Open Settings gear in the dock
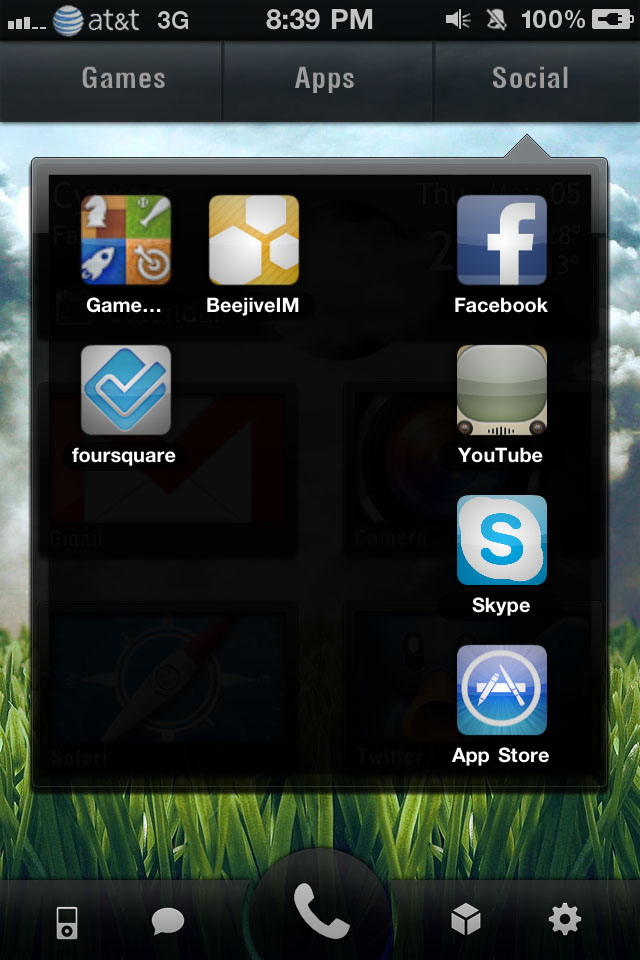The height and width of the screenshot is (960, 640). point(565,919)
